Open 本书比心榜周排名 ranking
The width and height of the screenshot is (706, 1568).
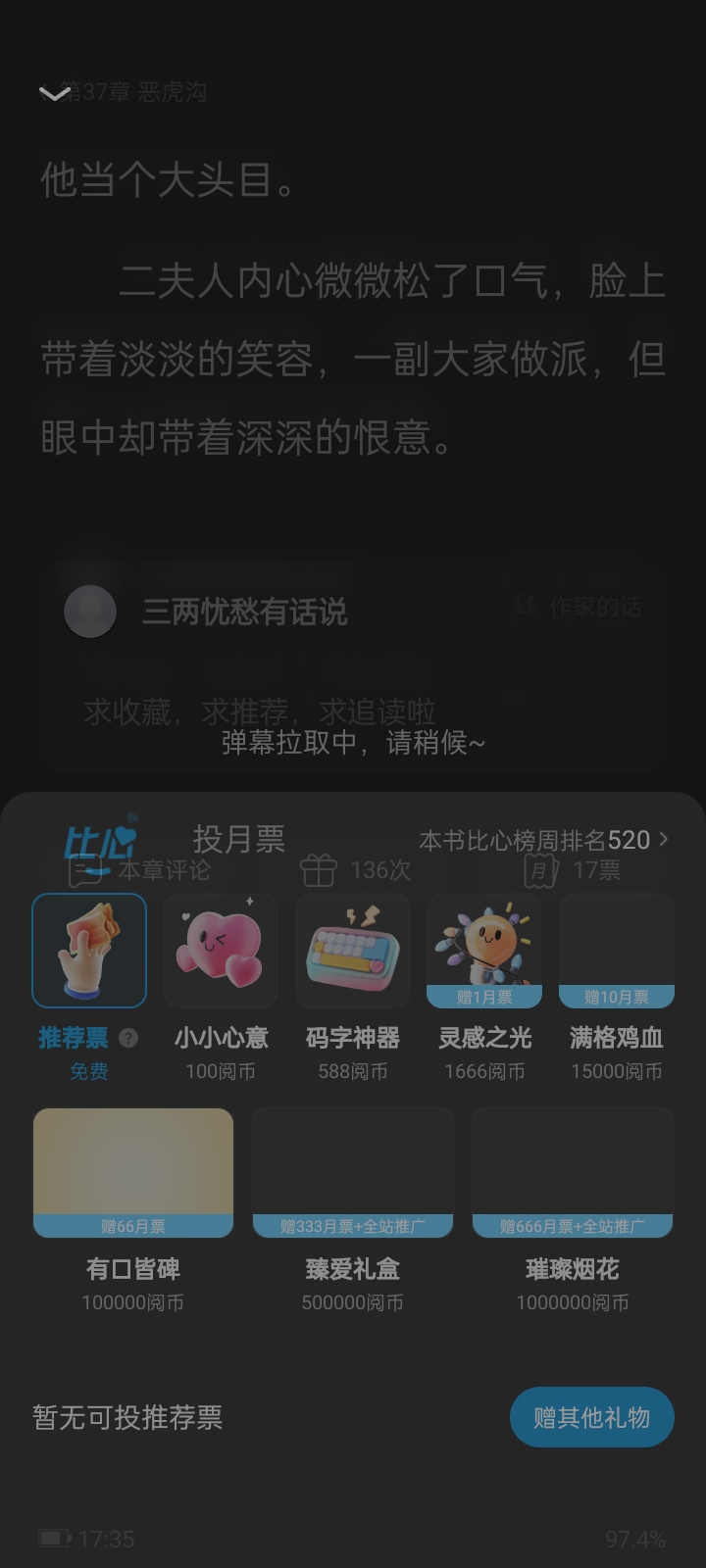543,840
